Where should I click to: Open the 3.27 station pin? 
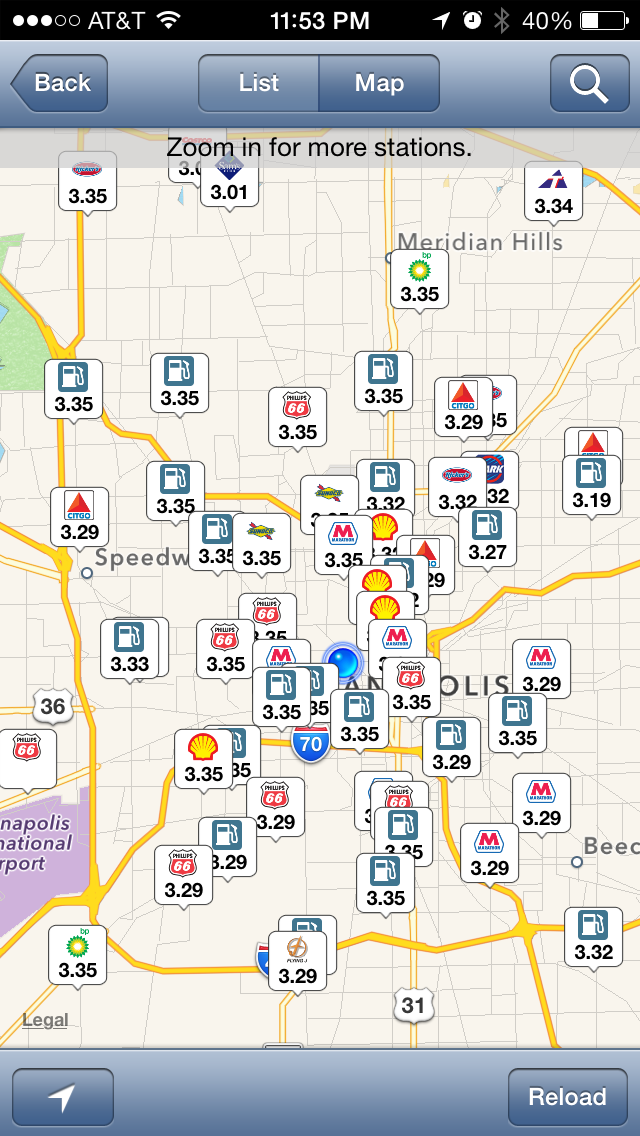pyautogui.click(x=487, y=538)
